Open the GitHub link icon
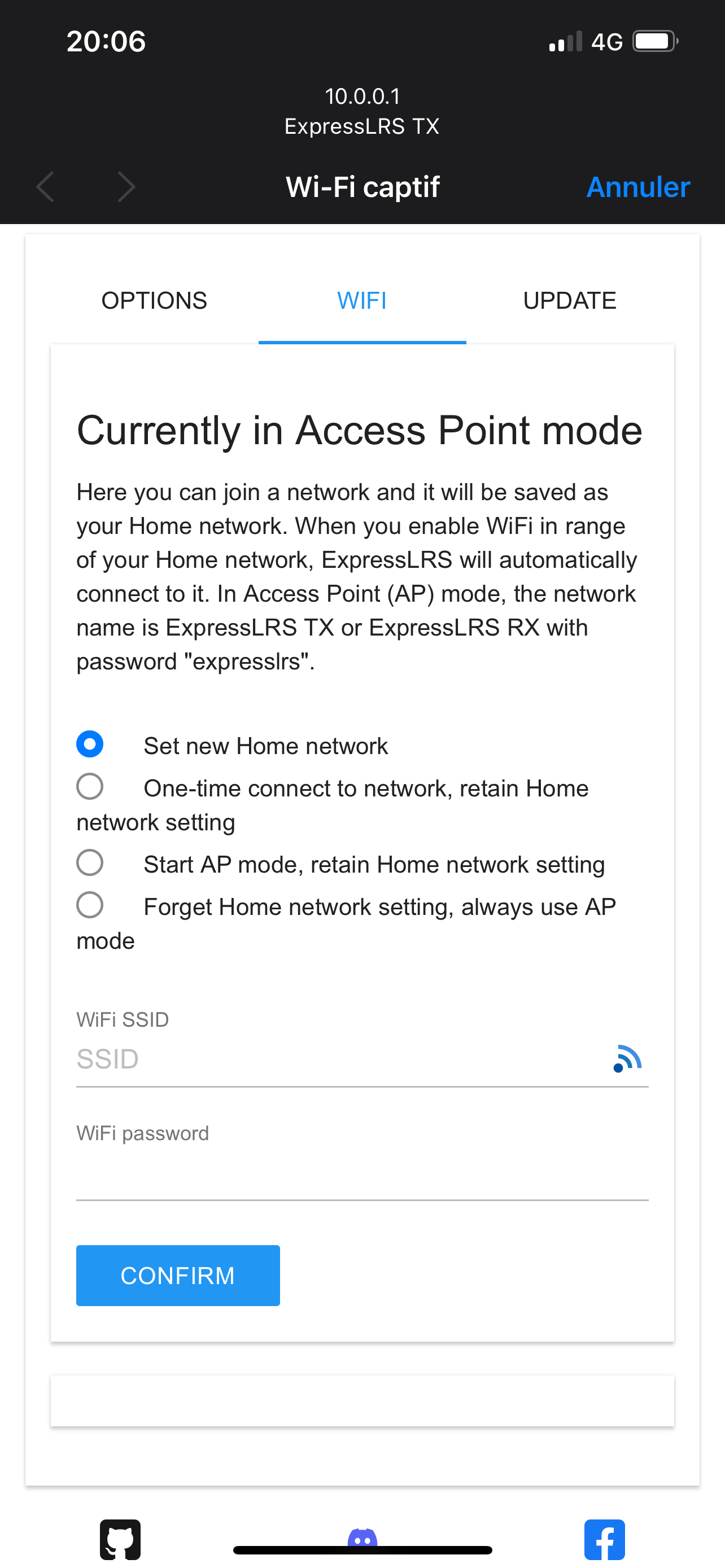Screen dimensions: 725x1568 [120, 1539]
